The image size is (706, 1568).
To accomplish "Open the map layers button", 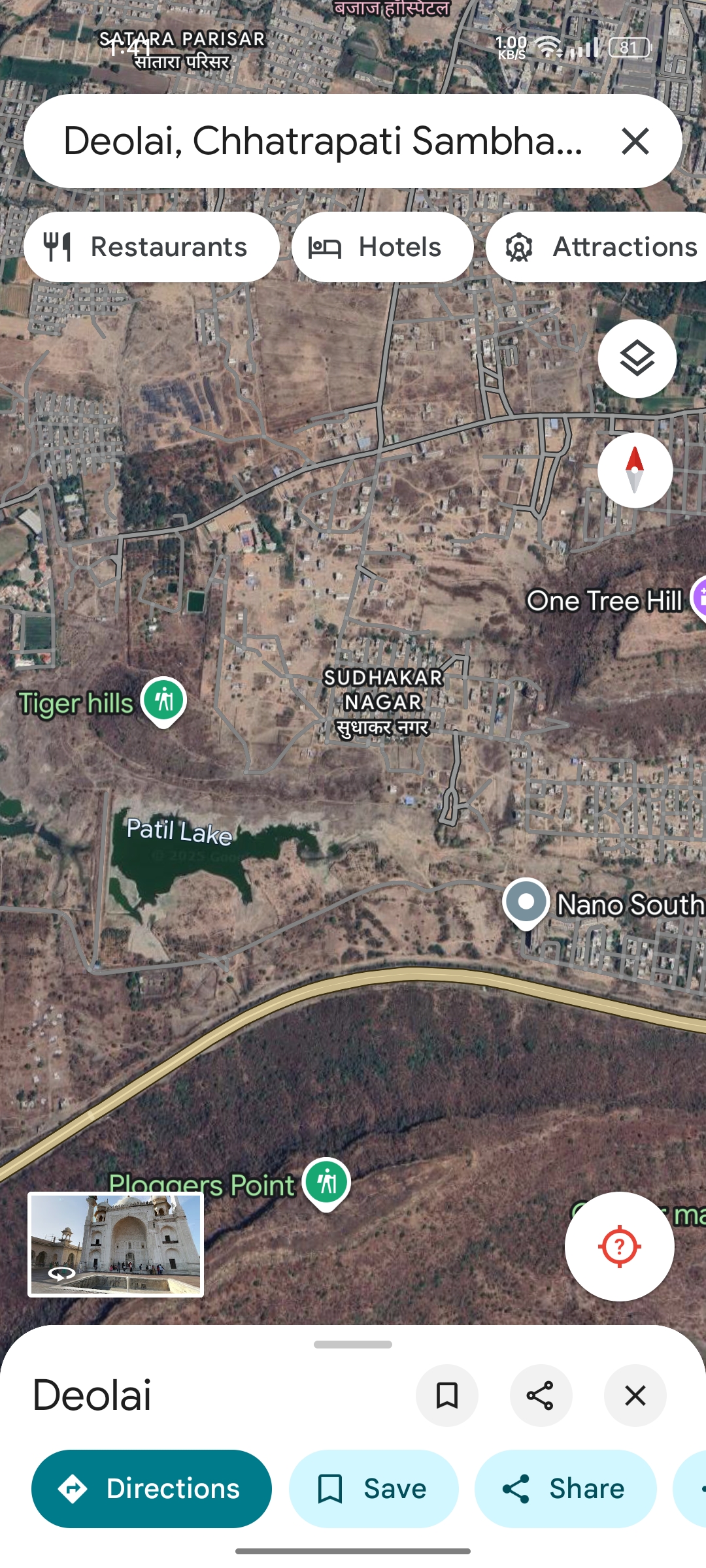I will pyautogui.click(x=637, y=359).
